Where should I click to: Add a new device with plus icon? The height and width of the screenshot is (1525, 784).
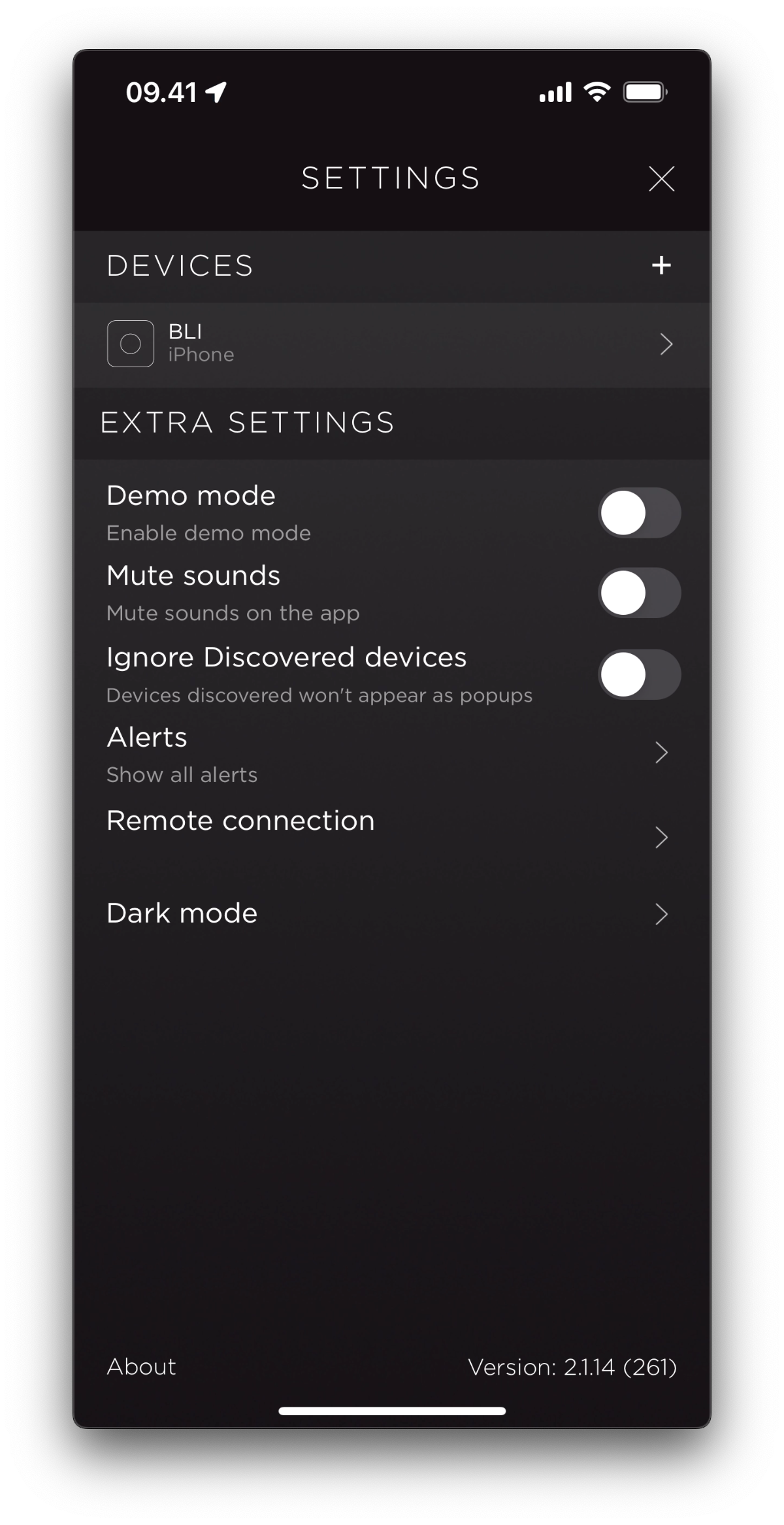point(661,265)
